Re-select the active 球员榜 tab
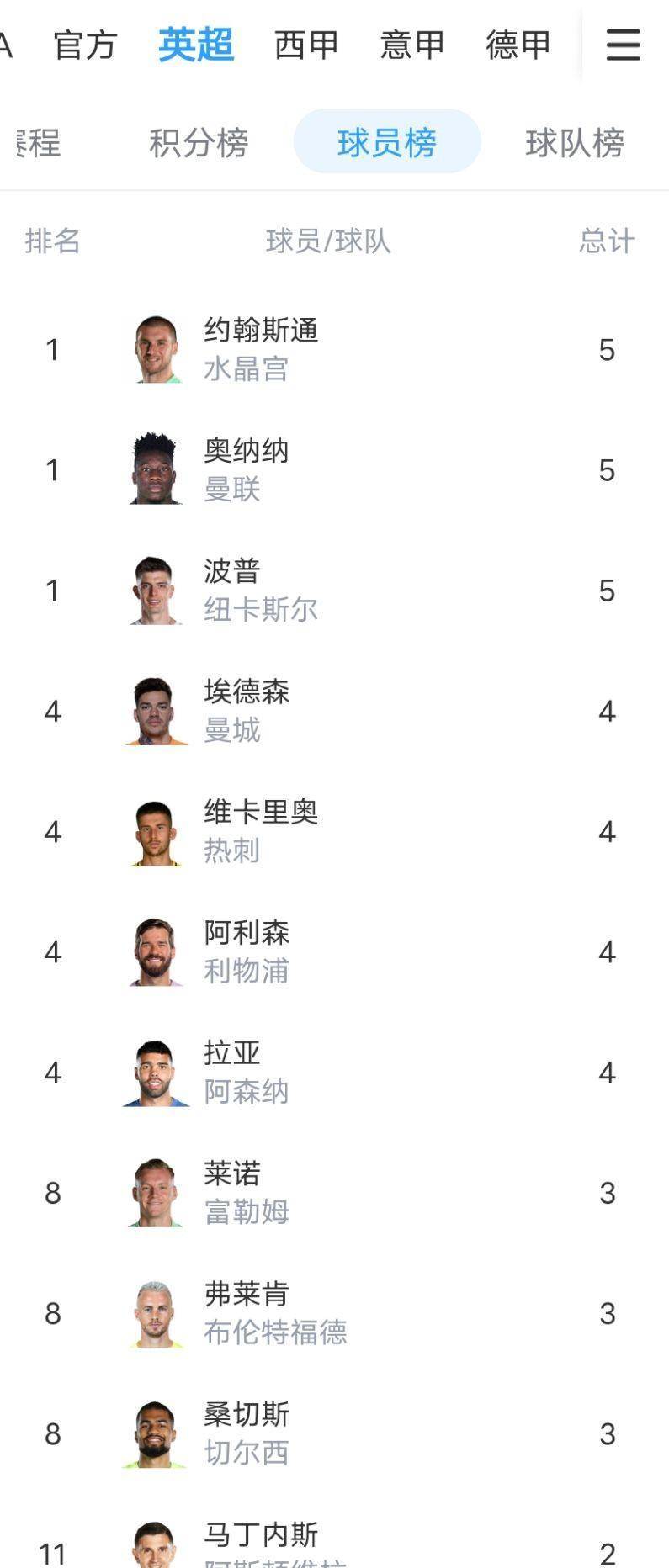669x1568 pixels. (x=388, y=142)
